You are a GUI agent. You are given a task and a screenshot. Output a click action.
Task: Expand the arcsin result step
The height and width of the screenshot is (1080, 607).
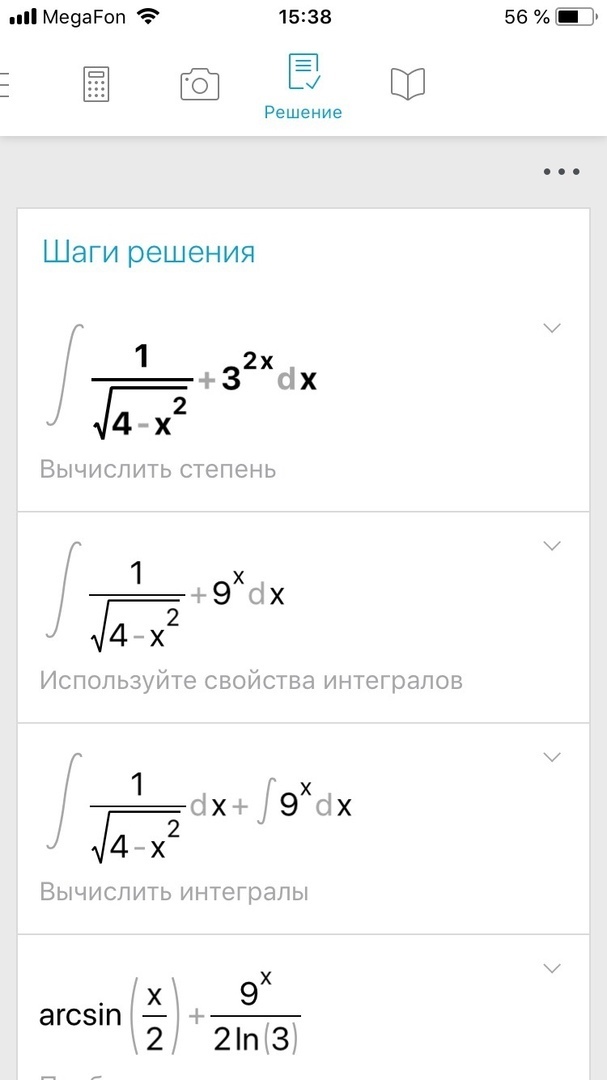(x=552, y=968)
